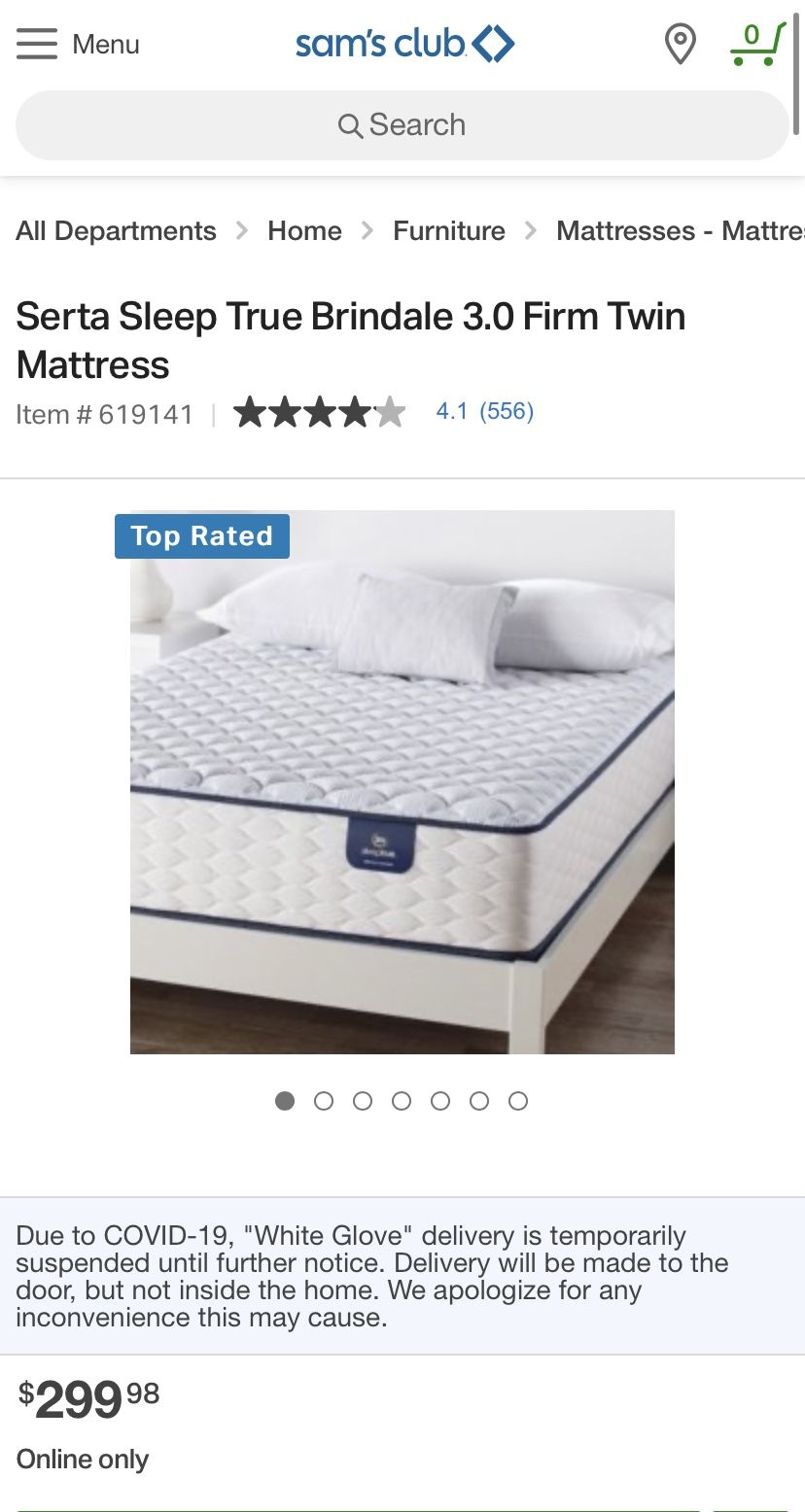The image size is (805, 1512).
Task: Open the hamburger Menu
Action: [36, 44]
